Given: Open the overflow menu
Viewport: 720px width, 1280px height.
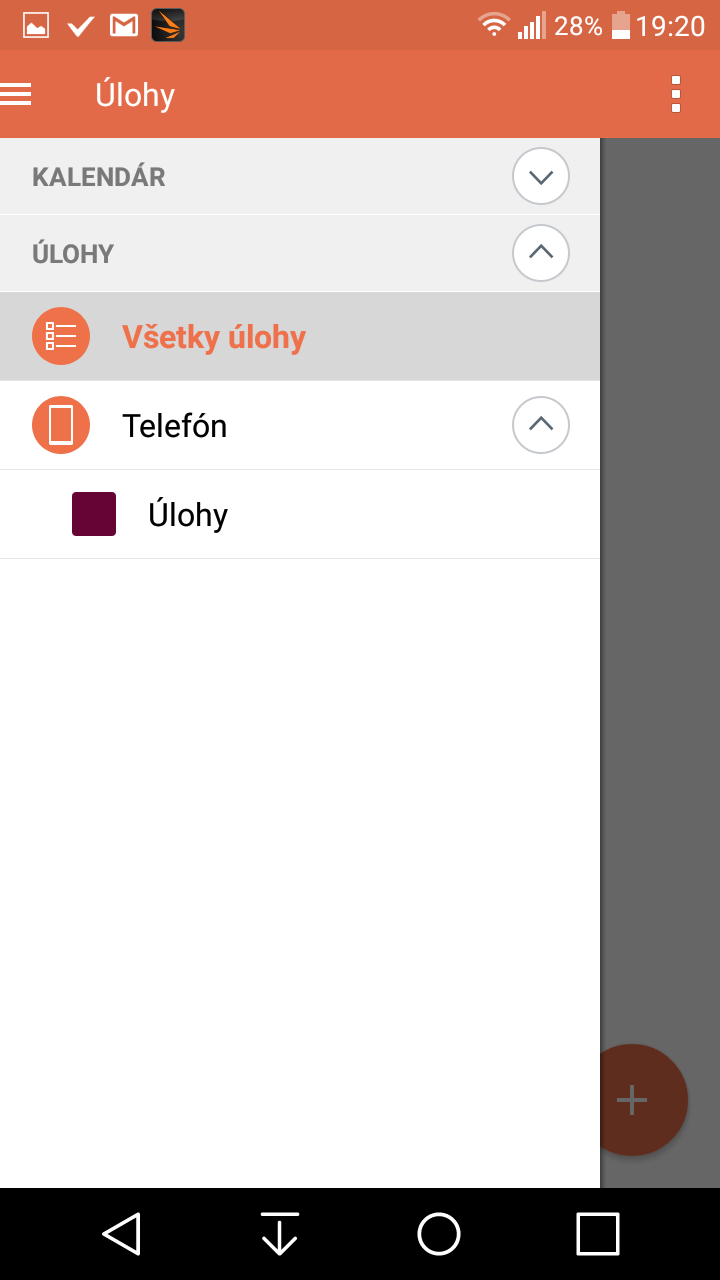Looking at the screenshot, I should coord(676,94).
